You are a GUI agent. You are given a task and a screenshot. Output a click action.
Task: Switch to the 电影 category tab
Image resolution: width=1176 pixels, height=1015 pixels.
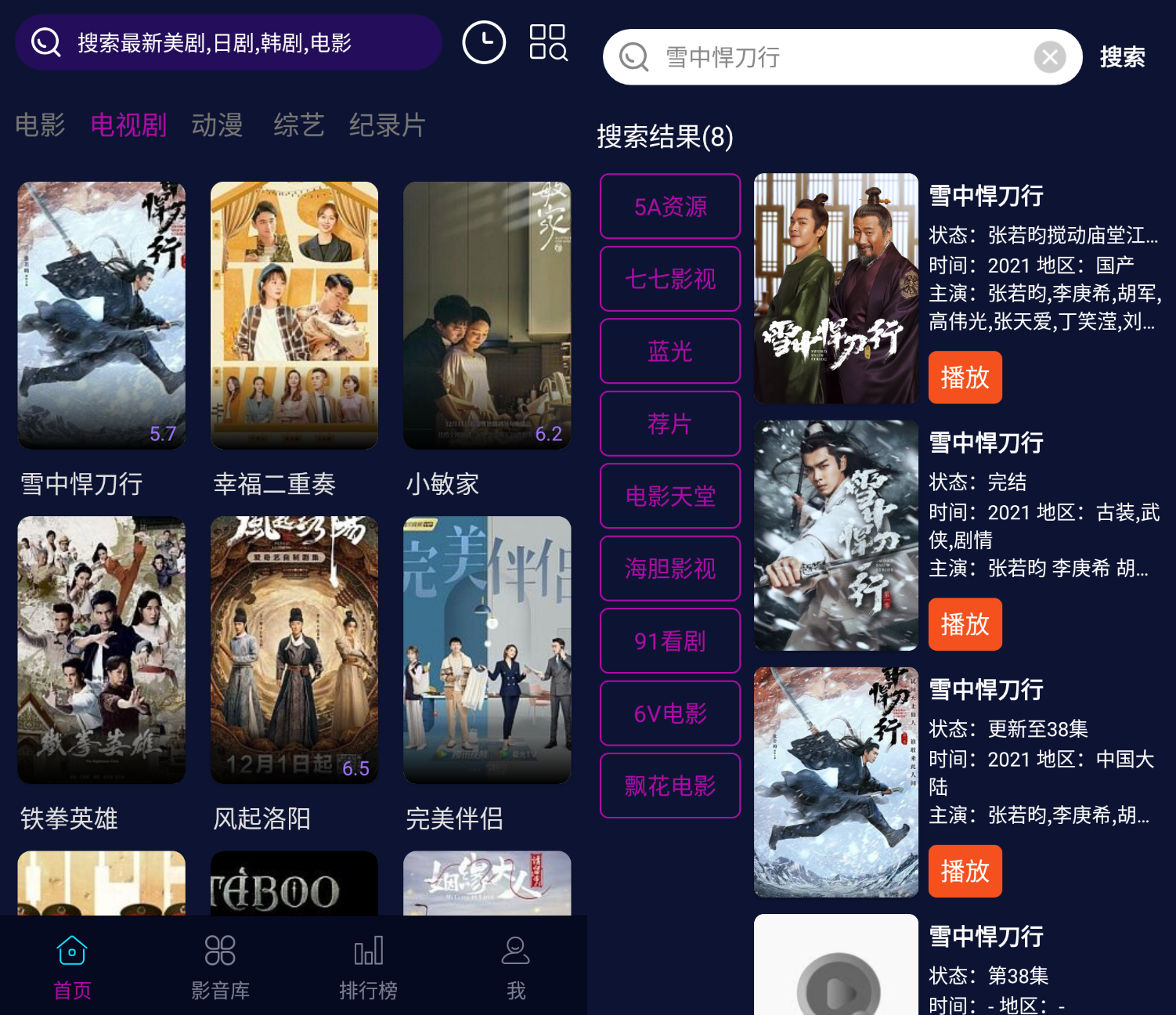[x=40, y=125]
